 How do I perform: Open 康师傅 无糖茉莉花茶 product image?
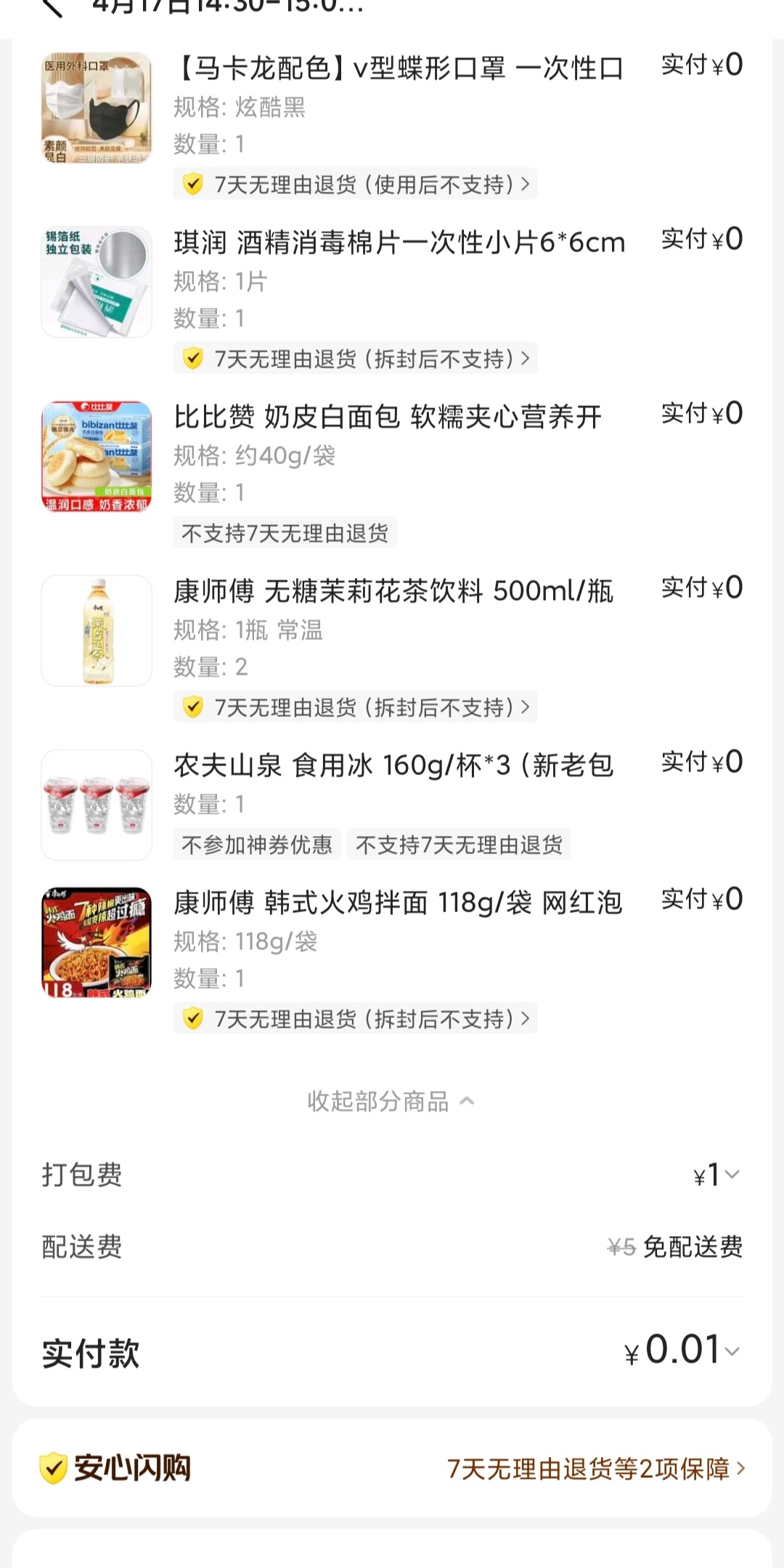(x=97, y=630)
